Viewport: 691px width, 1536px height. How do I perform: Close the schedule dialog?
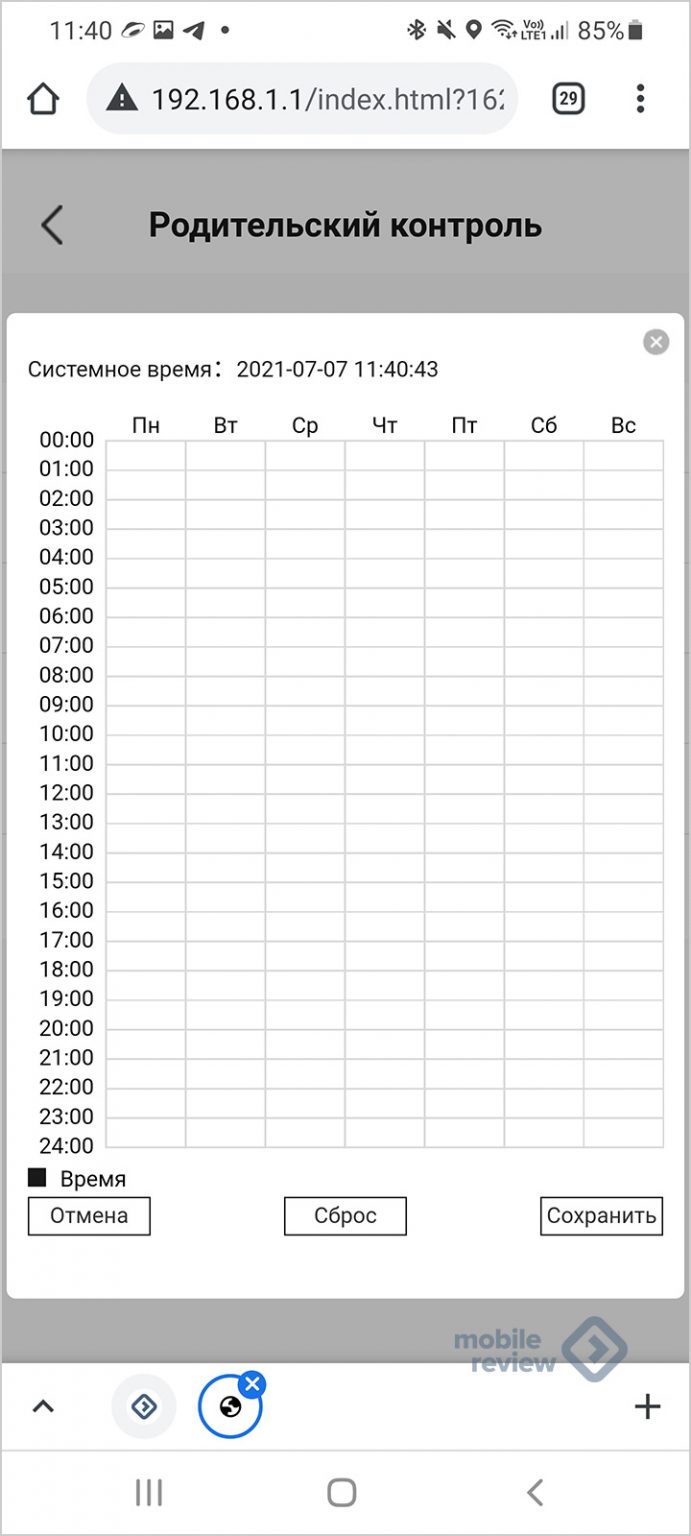656,343
